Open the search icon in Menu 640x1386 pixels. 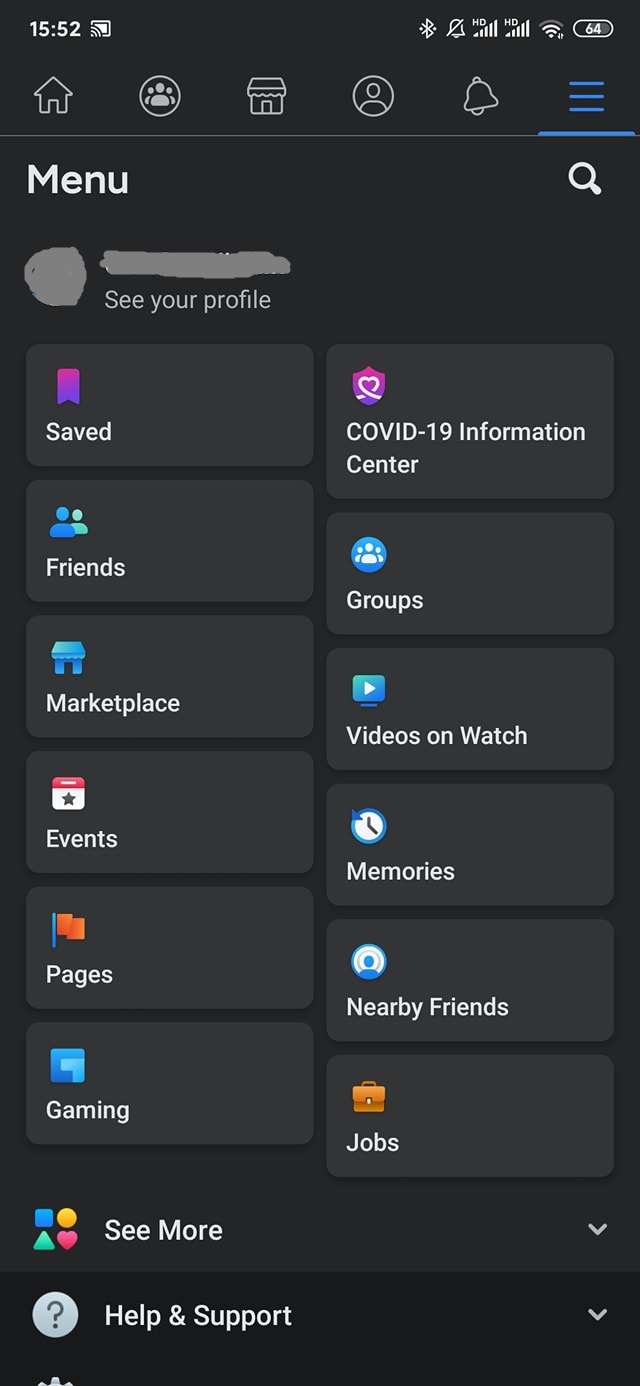[585, 180]
